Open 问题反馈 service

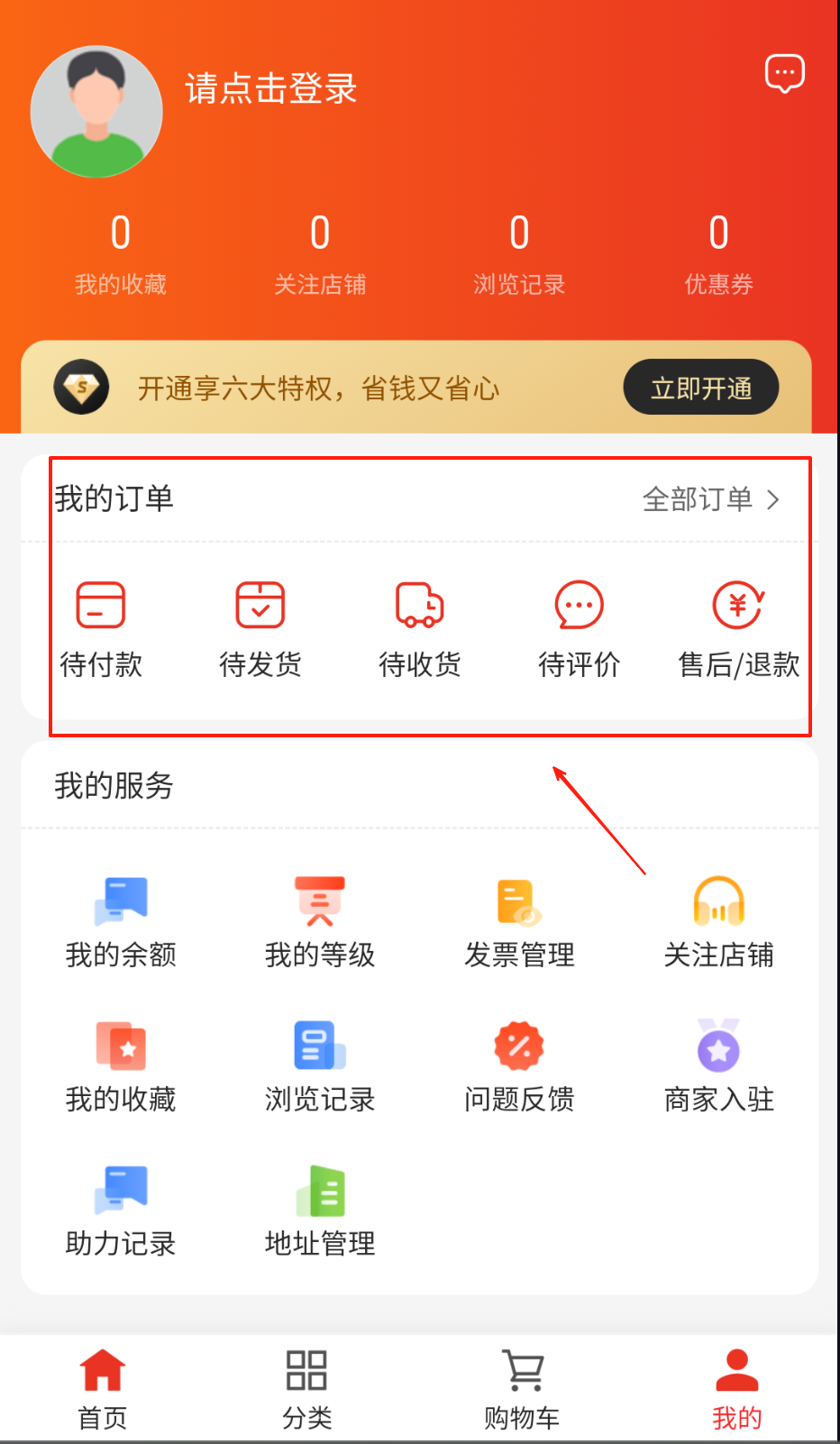tap(519, 1065)
